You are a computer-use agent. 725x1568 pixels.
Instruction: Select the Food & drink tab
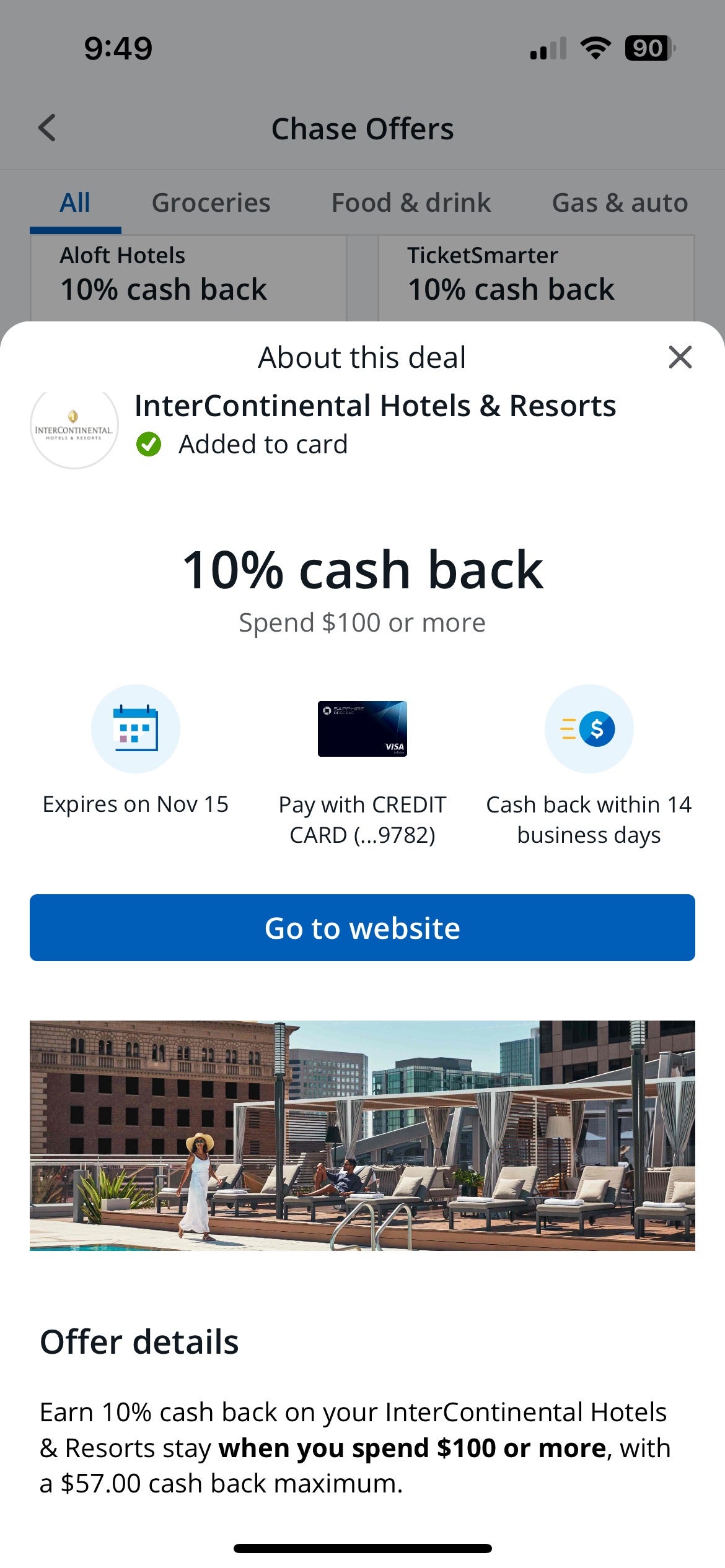[411, 203]
